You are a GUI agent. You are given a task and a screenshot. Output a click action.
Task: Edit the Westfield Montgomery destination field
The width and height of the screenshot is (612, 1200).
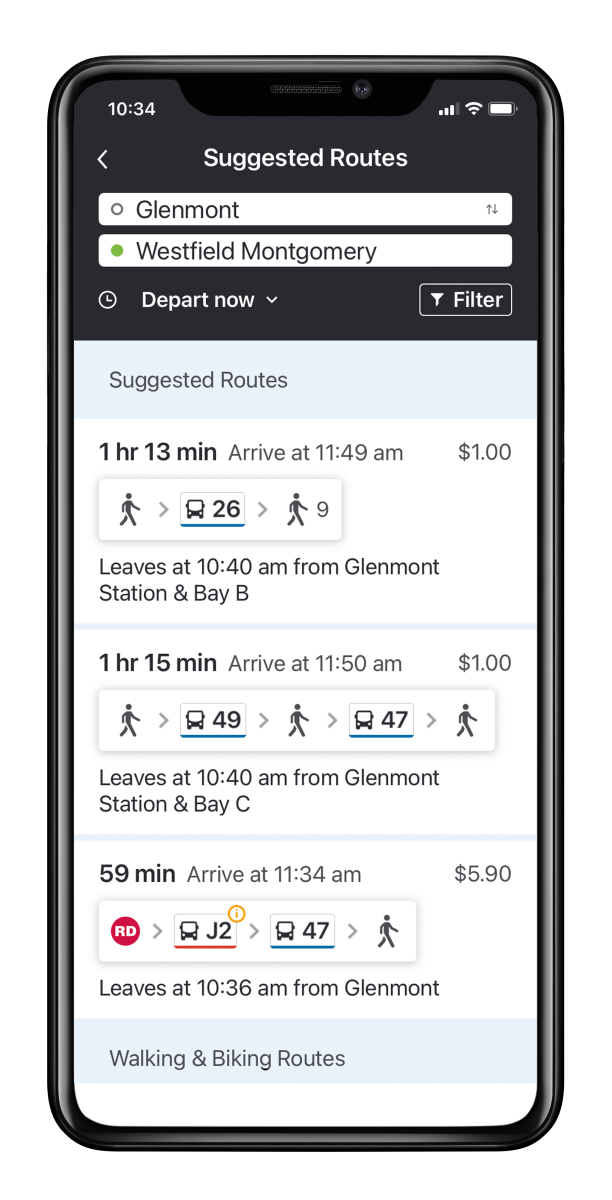305,251
